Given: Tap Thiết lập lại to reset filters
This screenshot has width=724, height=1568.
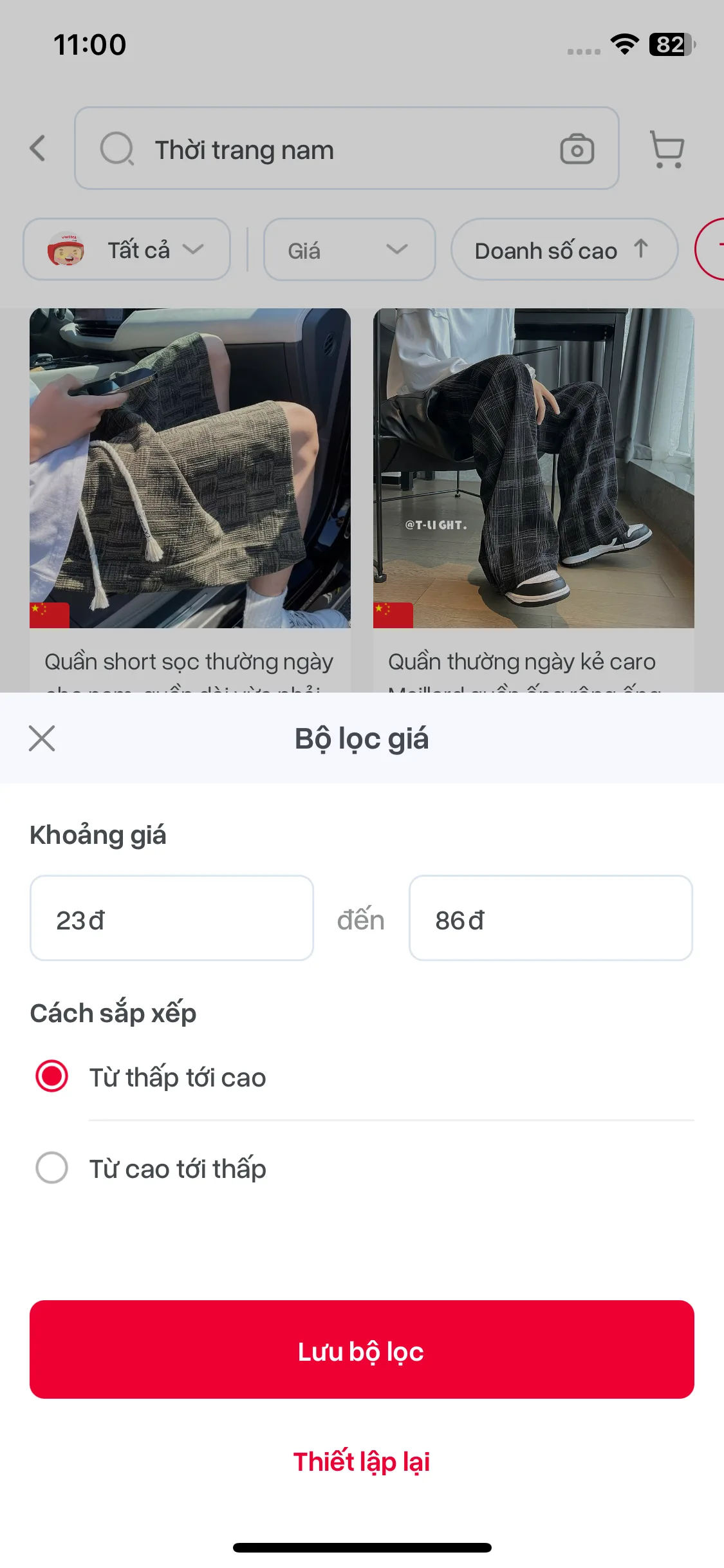Looking at the screenshot, I should [362, 1461].
